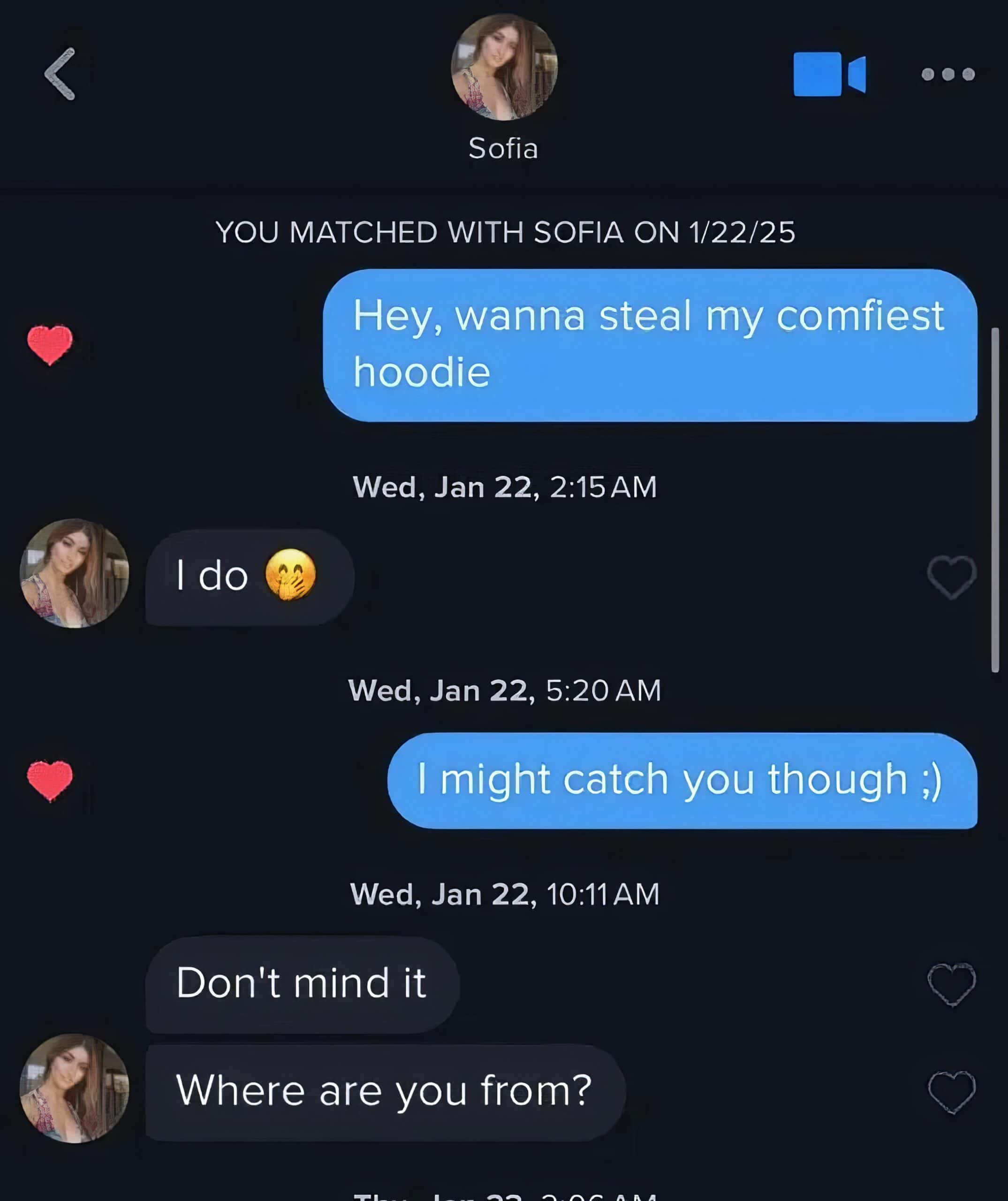Tap the red heart beside the hoodie message
Viewport: 1008px width, 1201px height.
(50, 344)
